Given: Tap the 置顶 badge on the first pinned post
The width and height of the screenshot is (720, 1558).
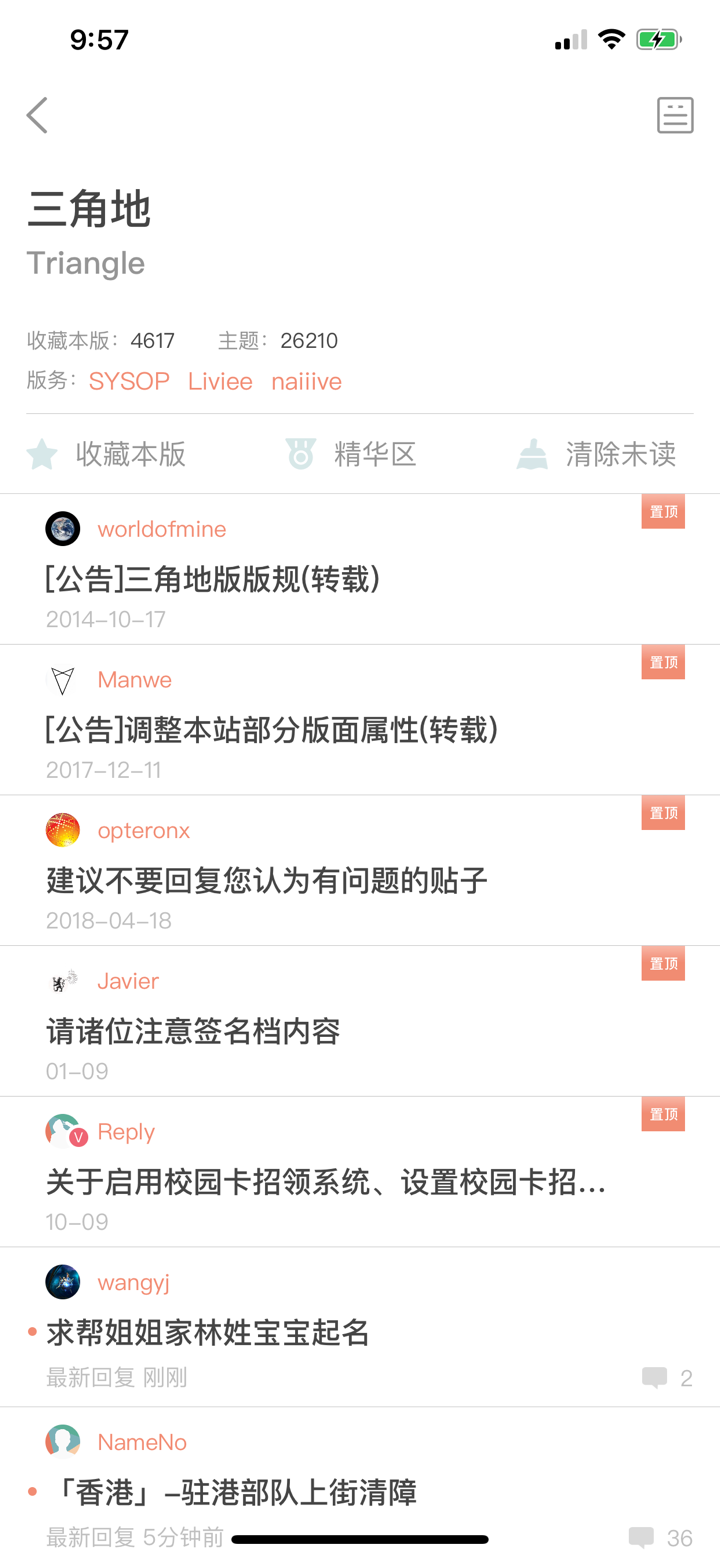Looking at the screenshot, I should coord(663,511).
